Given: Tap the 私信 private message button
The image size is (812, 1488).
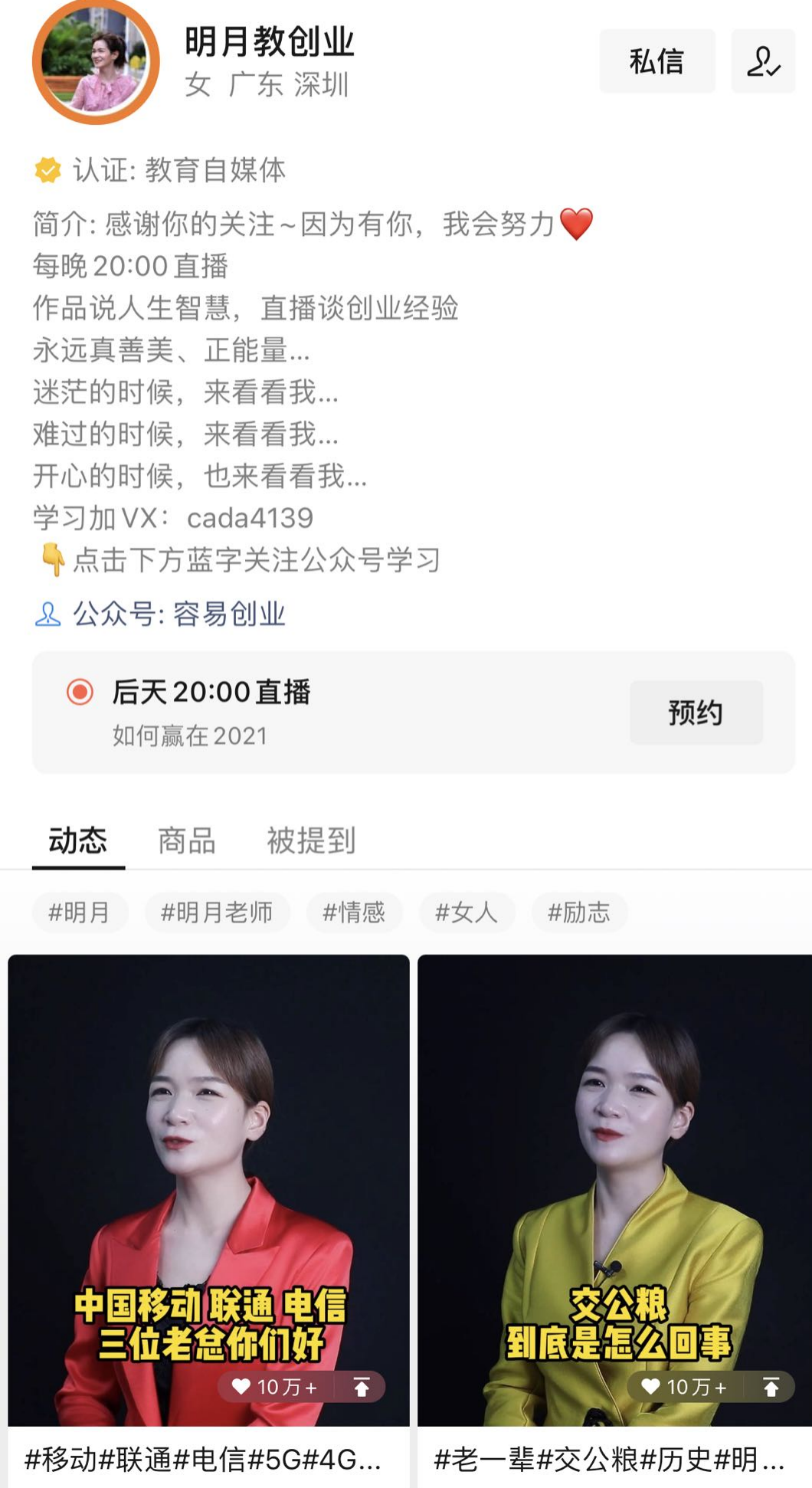Looking at the screenshot, I should click(x=656, y=61).
